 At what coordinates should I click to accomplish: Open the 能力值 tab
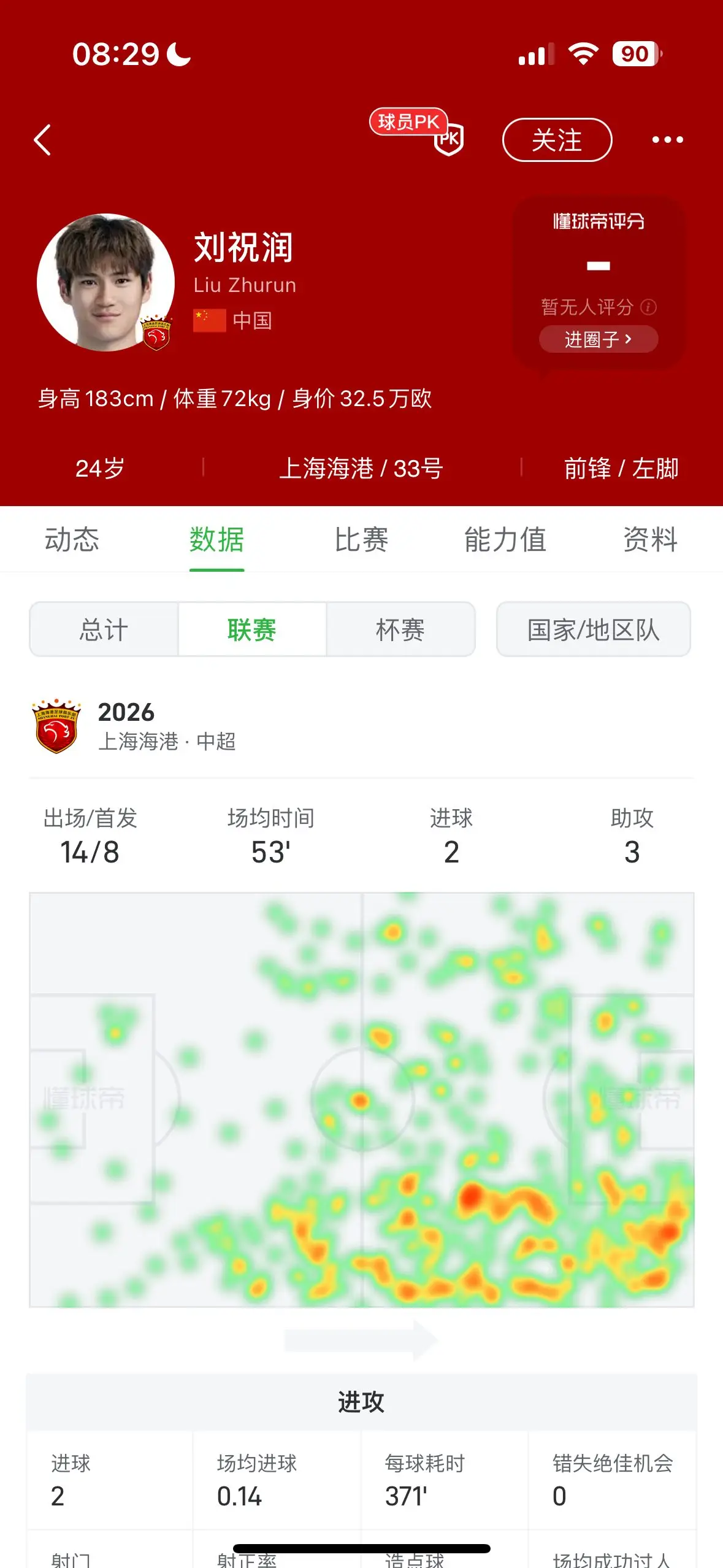pyautogui.click(x=505, y=540)
